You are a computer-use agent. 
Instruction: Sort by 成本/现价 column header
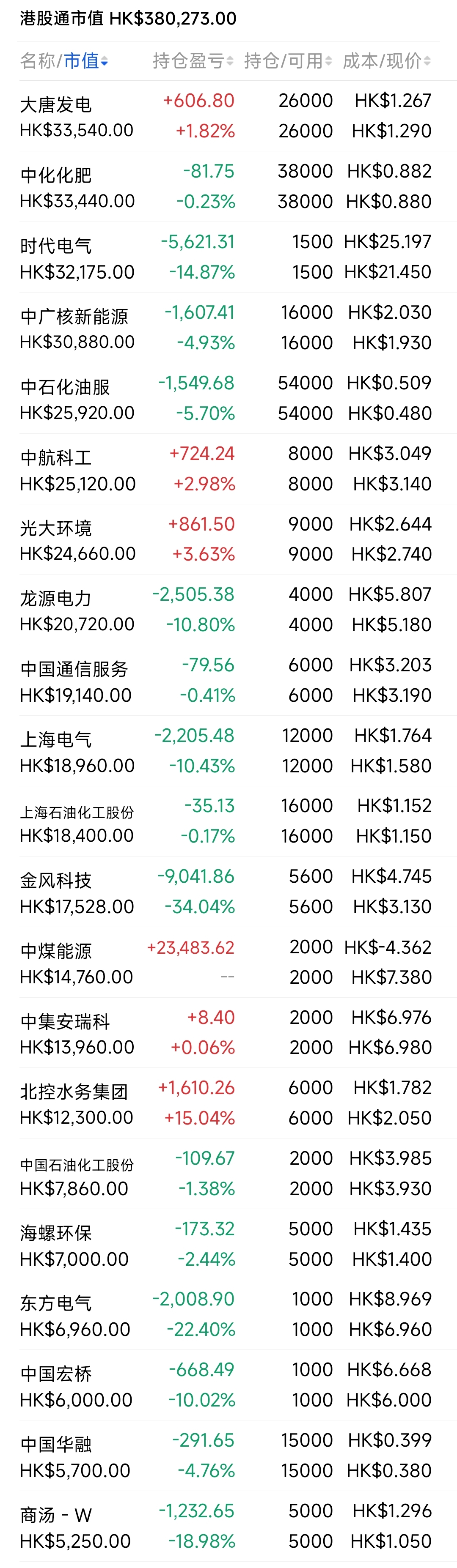coord(387,61)
